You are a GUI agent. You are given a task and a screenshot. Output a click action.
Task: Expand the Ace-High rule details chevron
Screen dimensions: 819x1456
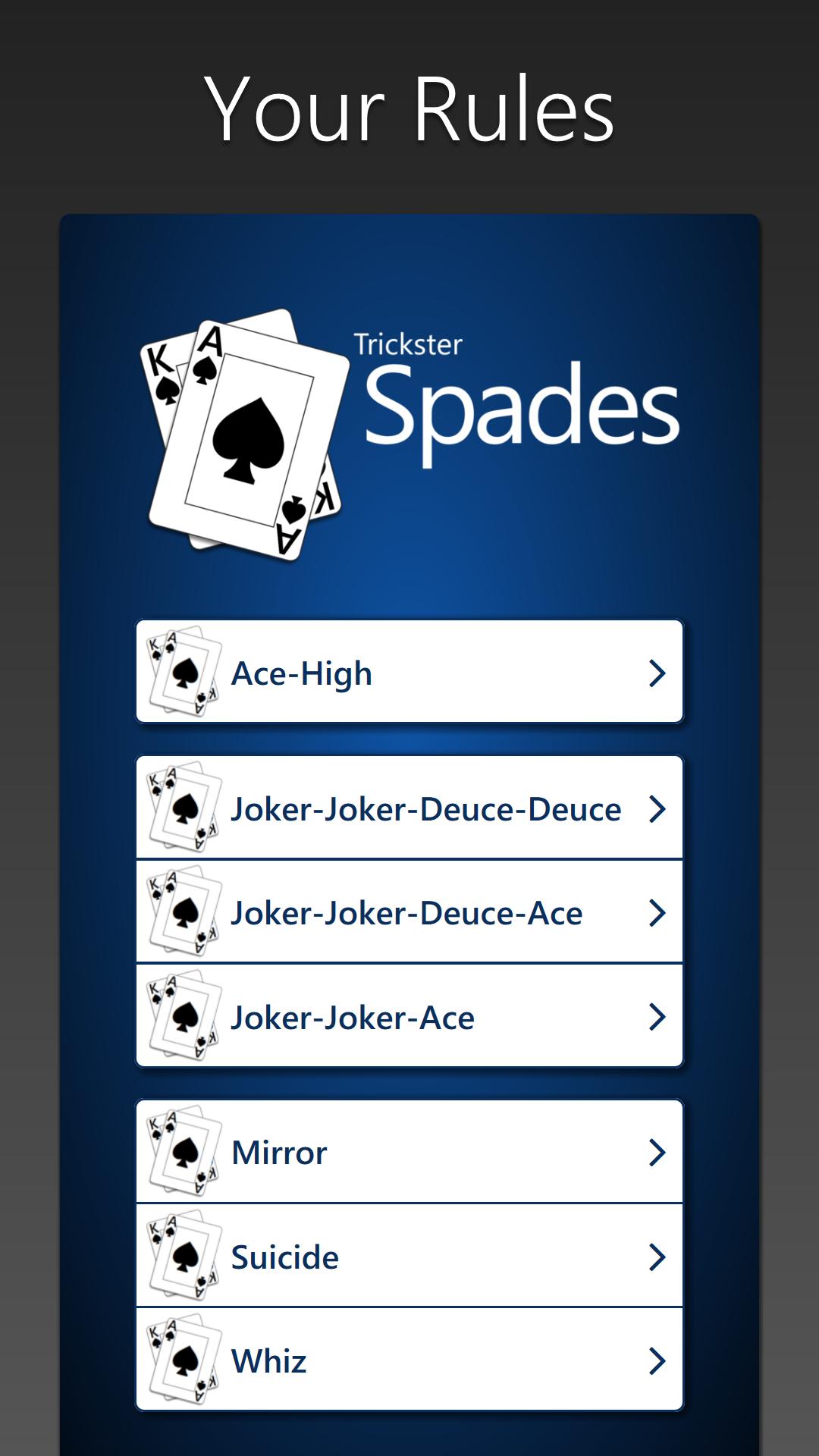(659, 673)
